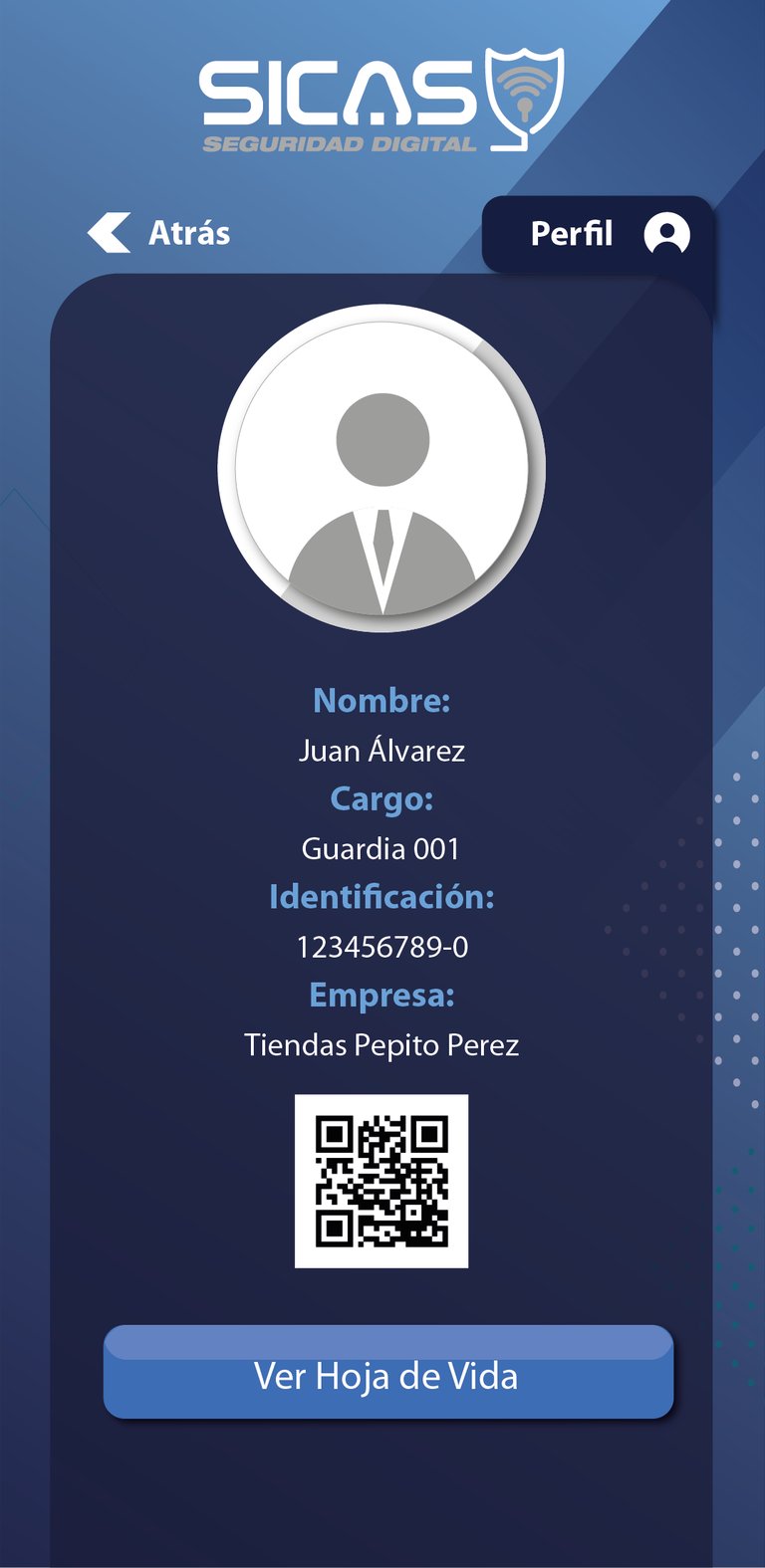Tap the Ver Hoja de Vida button
This screenshot has height=1568, width=765.
click(387, 1374)
